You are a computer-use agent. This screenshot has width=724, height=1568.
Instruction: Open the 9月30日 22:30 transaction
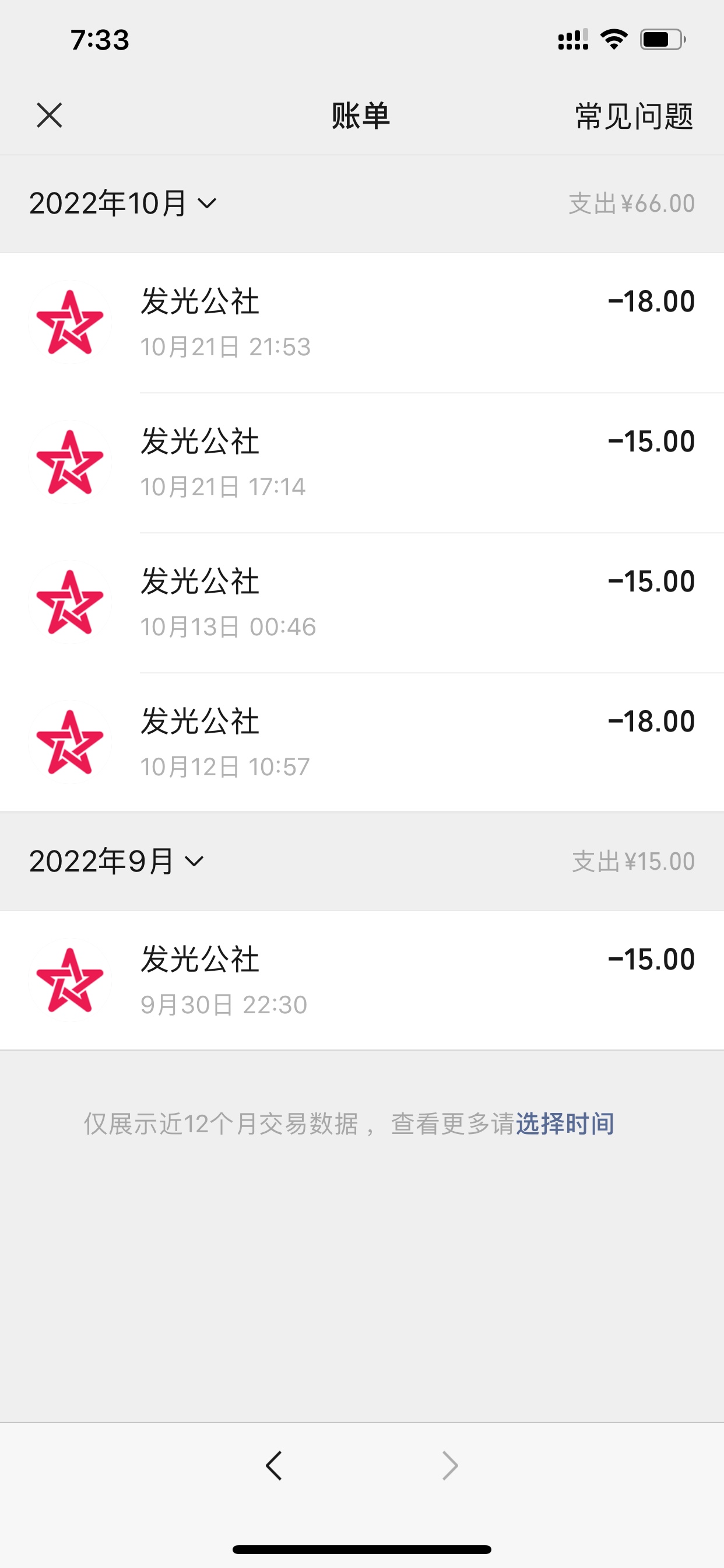tap(361, 980)
